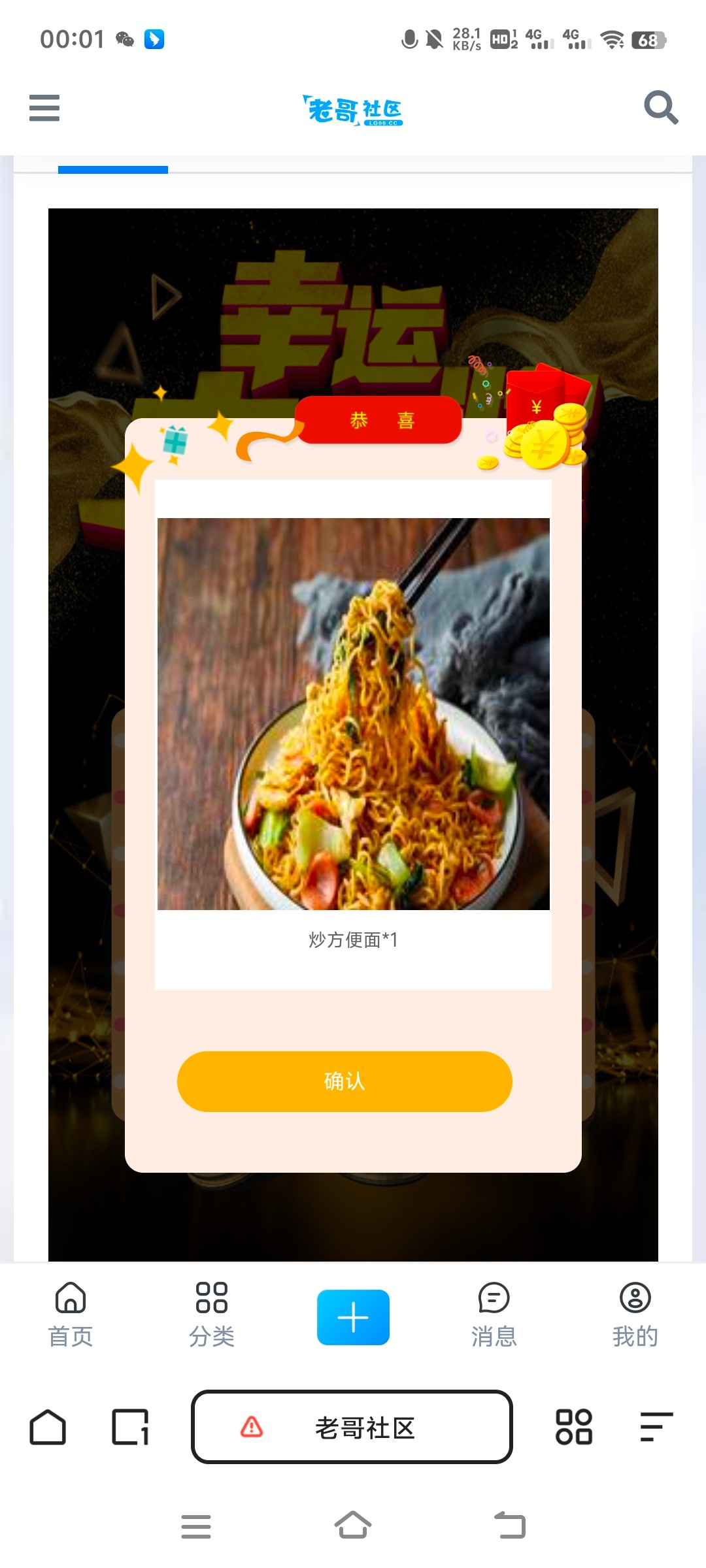Open the search magnifier icon
Screen dimensions: 706x1568
[660, 108]
